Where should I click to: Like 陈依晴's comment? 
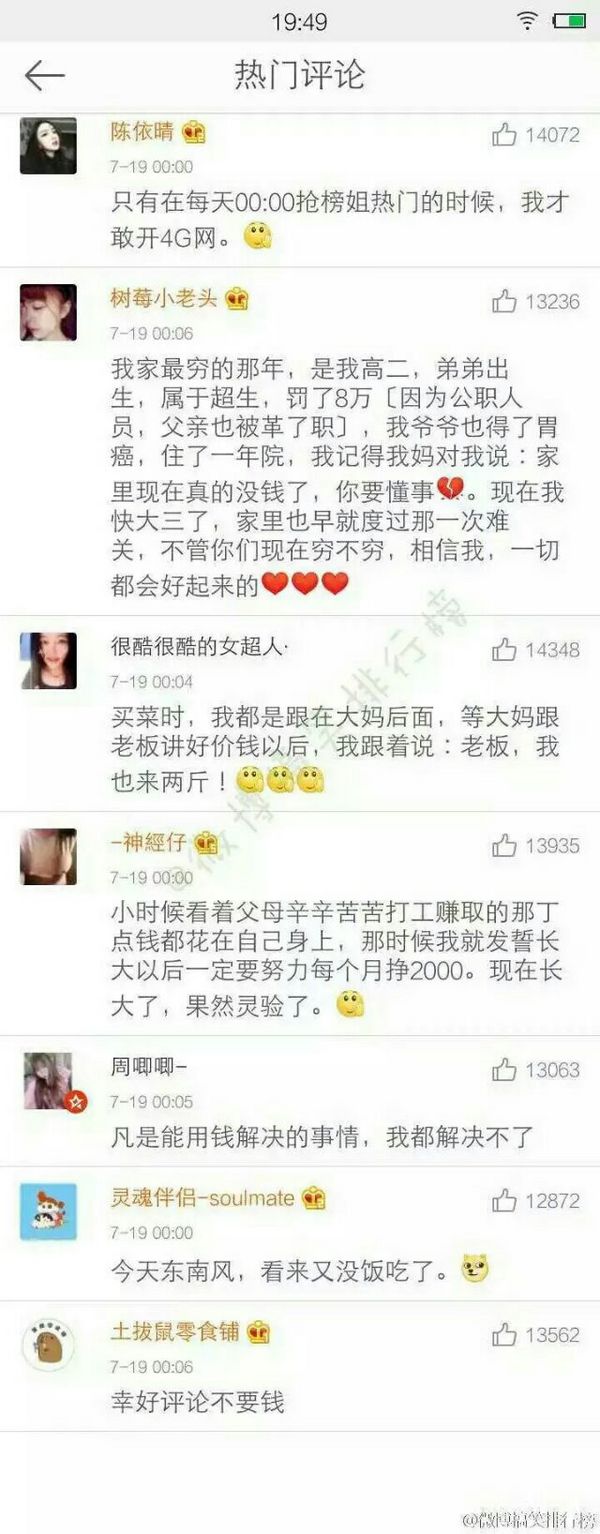505,135
